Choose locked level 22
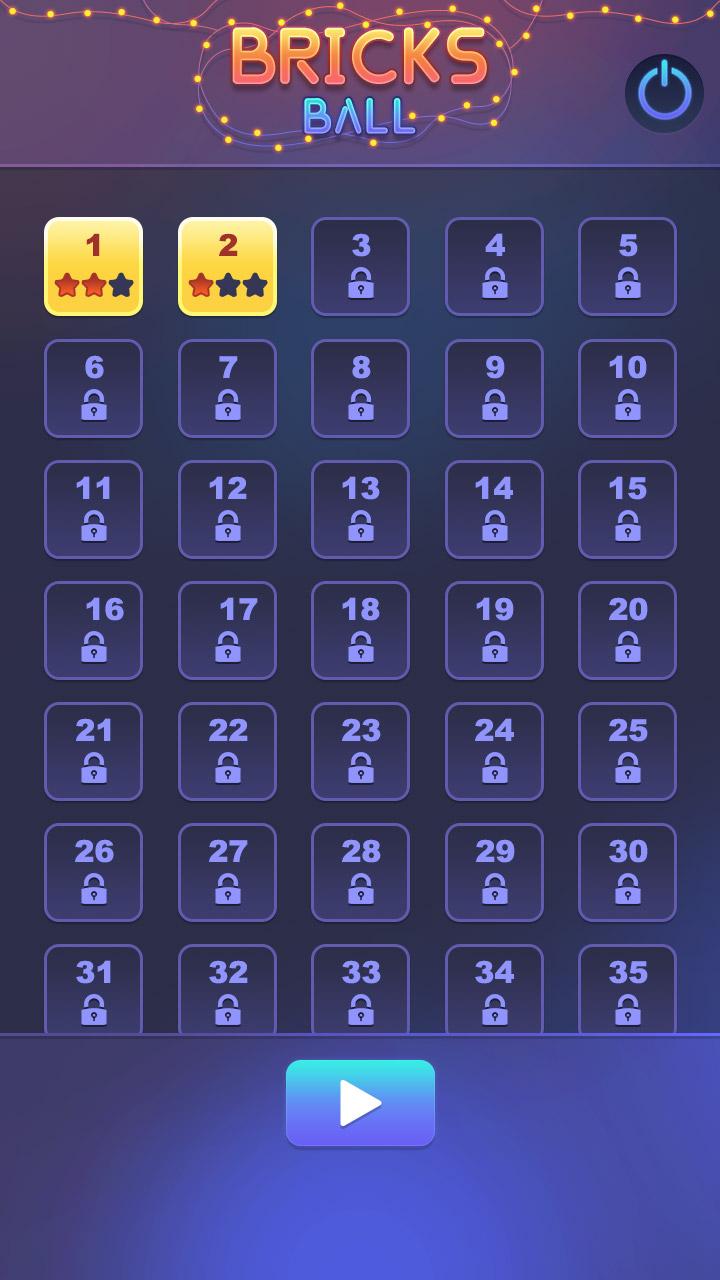Screen dimensions: 720x1280 click(x=227, y=751)
